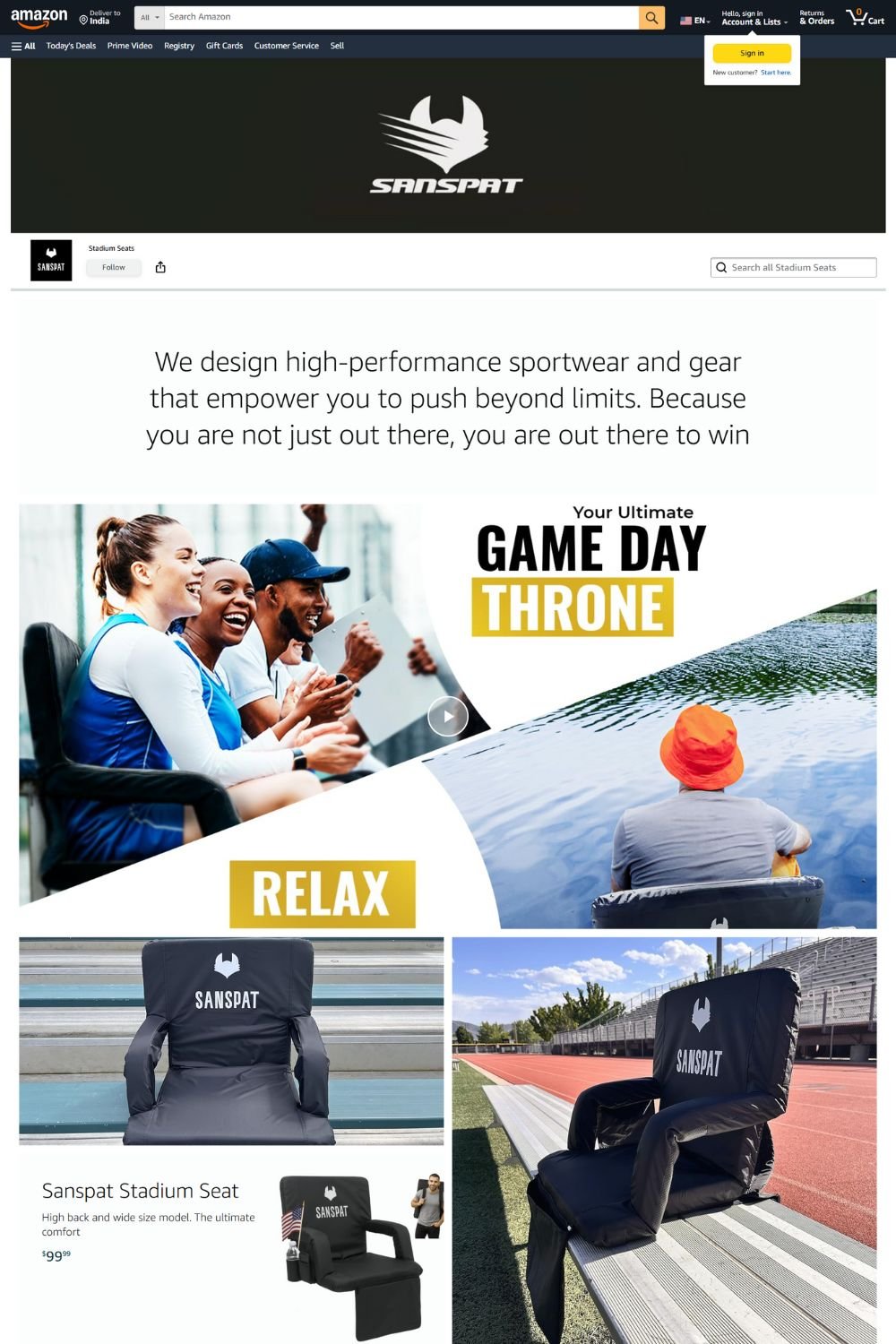Go to Today's Deals
Viewport: 896px width, 1344px height.
click(x=71, y=46)
